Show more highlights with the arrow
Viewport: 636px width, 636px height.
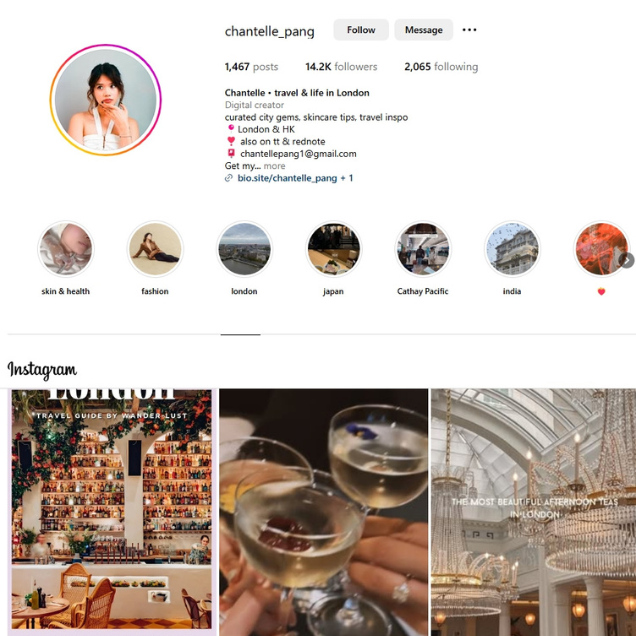click(627, 260)
